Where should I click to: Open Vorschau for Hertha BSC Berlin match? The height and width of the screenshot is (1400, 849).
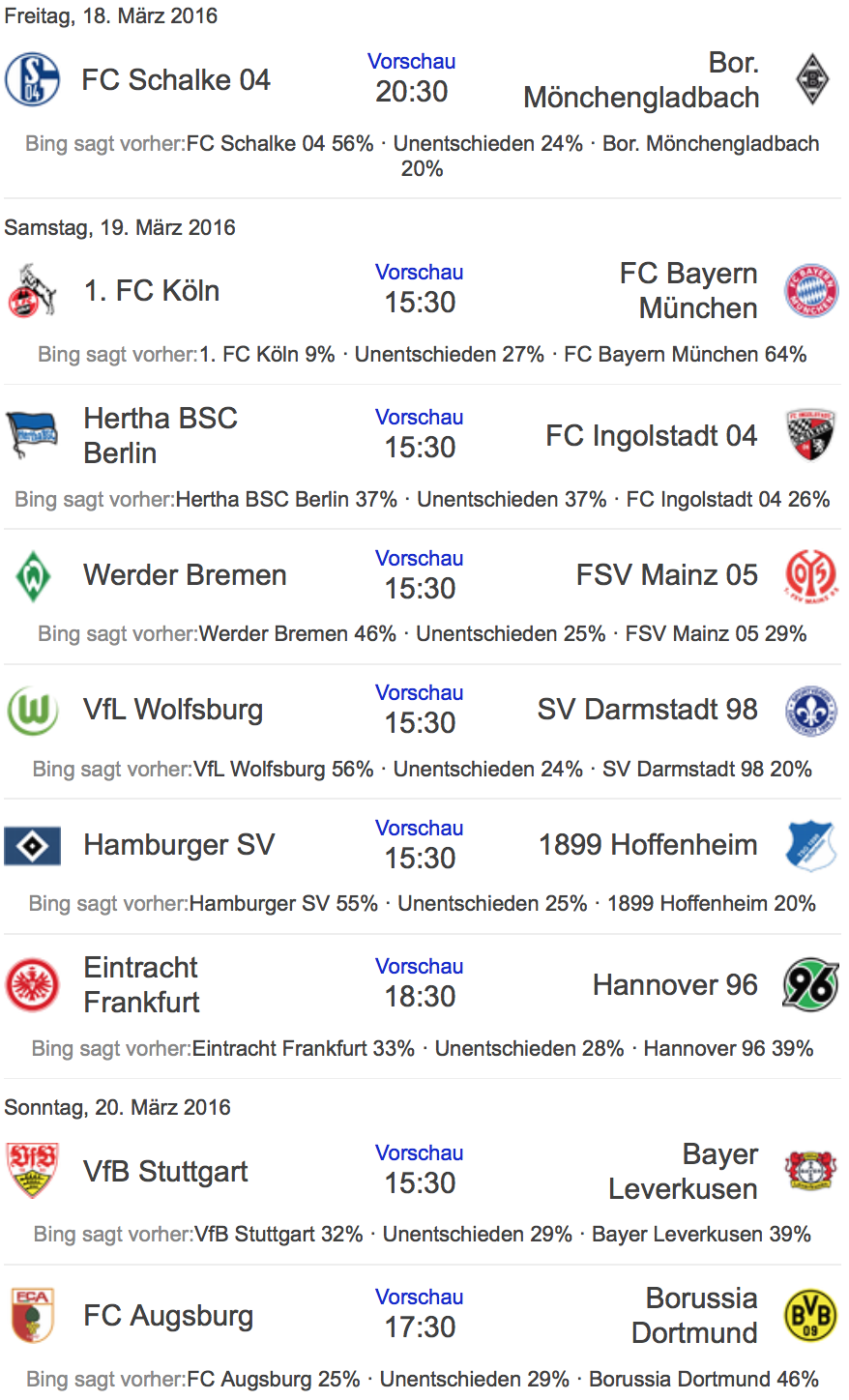(x=419, y=418)
